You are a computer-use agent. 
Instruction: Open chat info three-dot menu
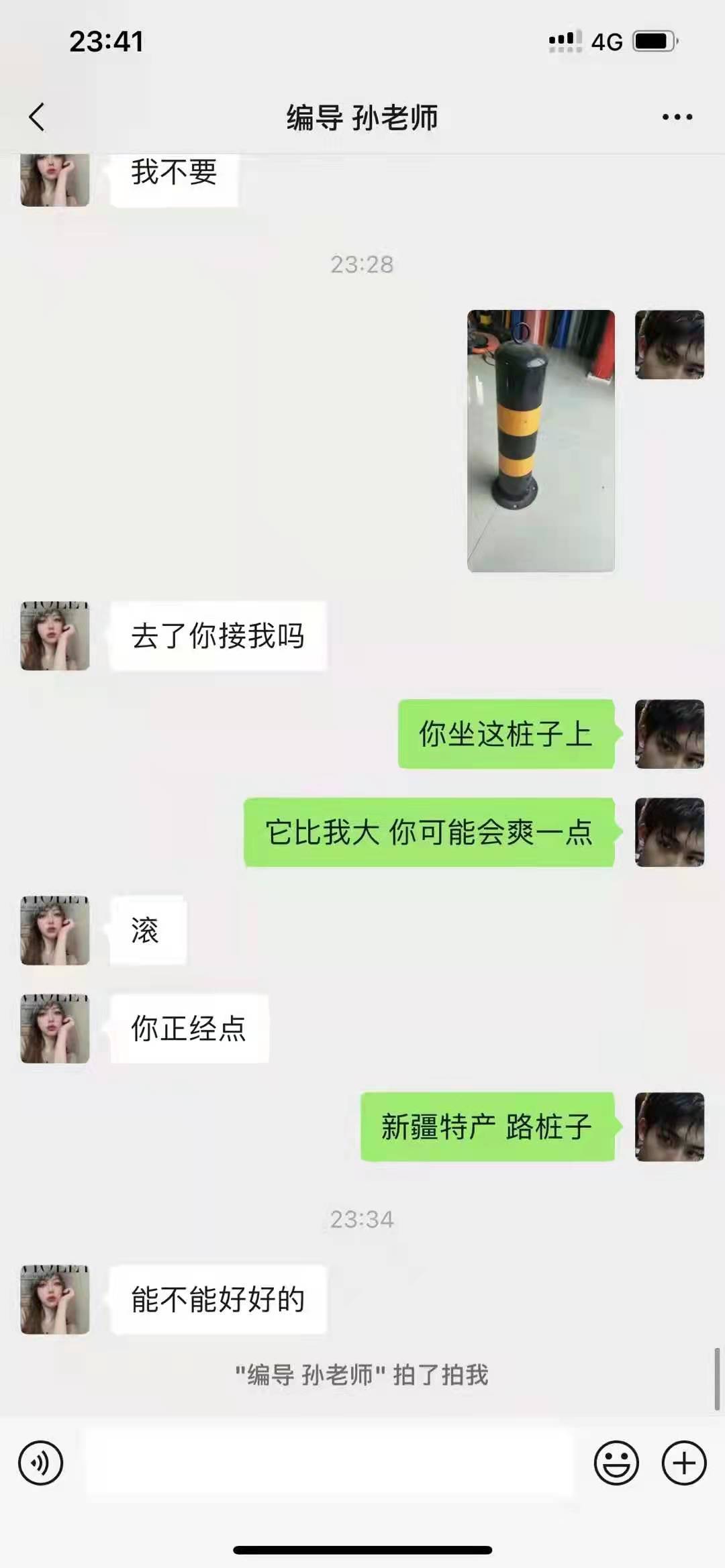[677, 117]
